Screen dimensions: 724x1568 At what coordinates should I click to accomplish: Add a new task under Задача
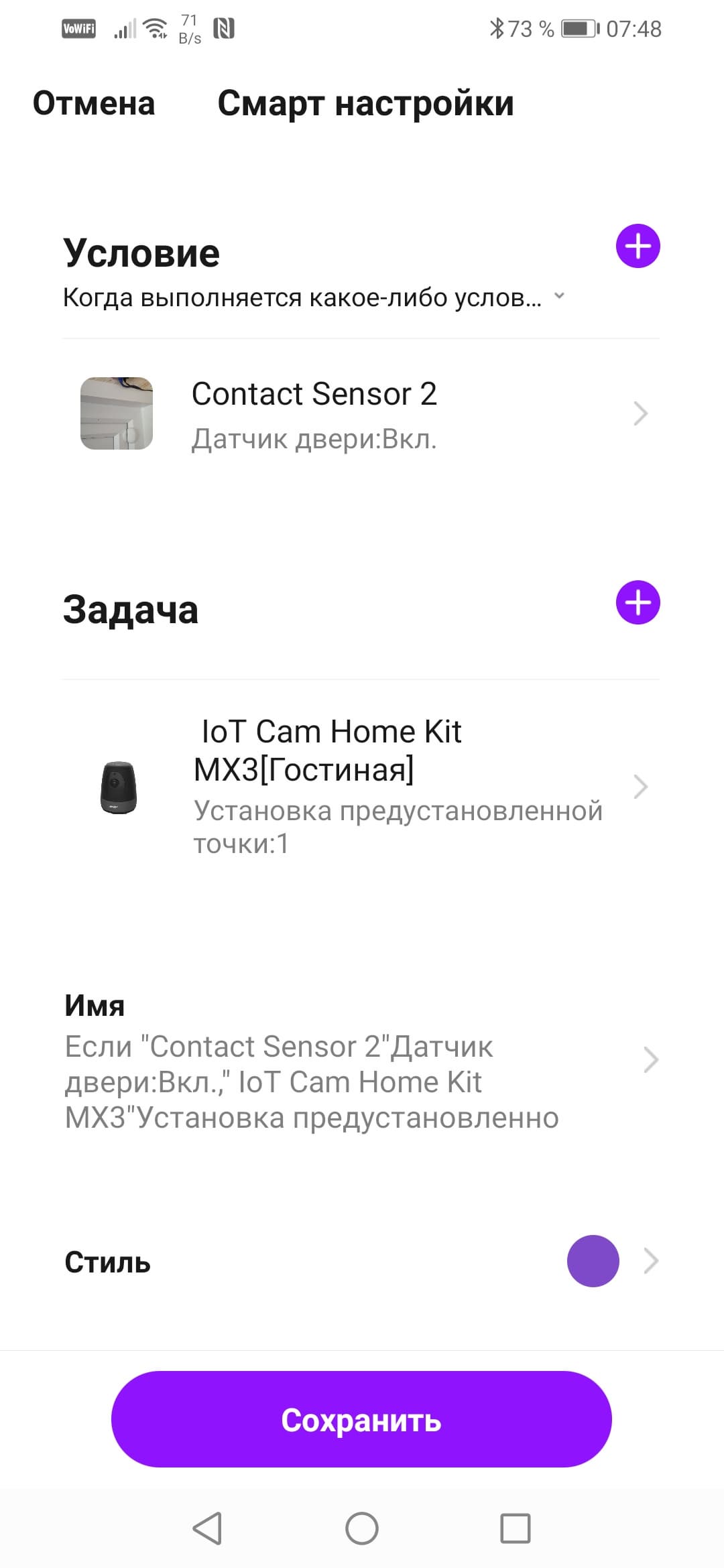[x=638, y=602]
